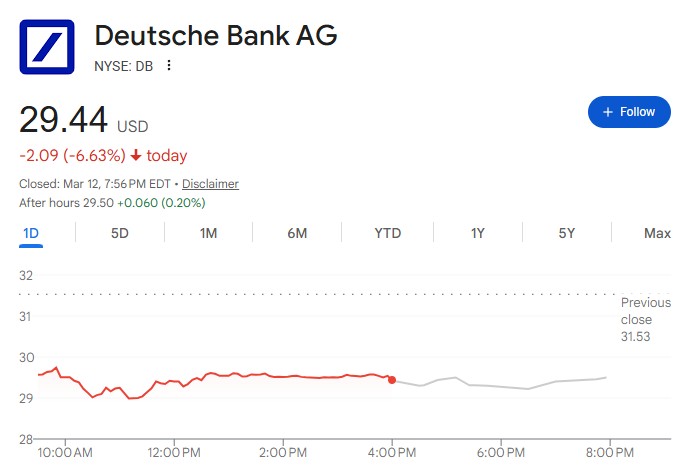Switch to the 1Y chart range
Image resolution: width=687 pixels, height=475 pixels.
478,233
